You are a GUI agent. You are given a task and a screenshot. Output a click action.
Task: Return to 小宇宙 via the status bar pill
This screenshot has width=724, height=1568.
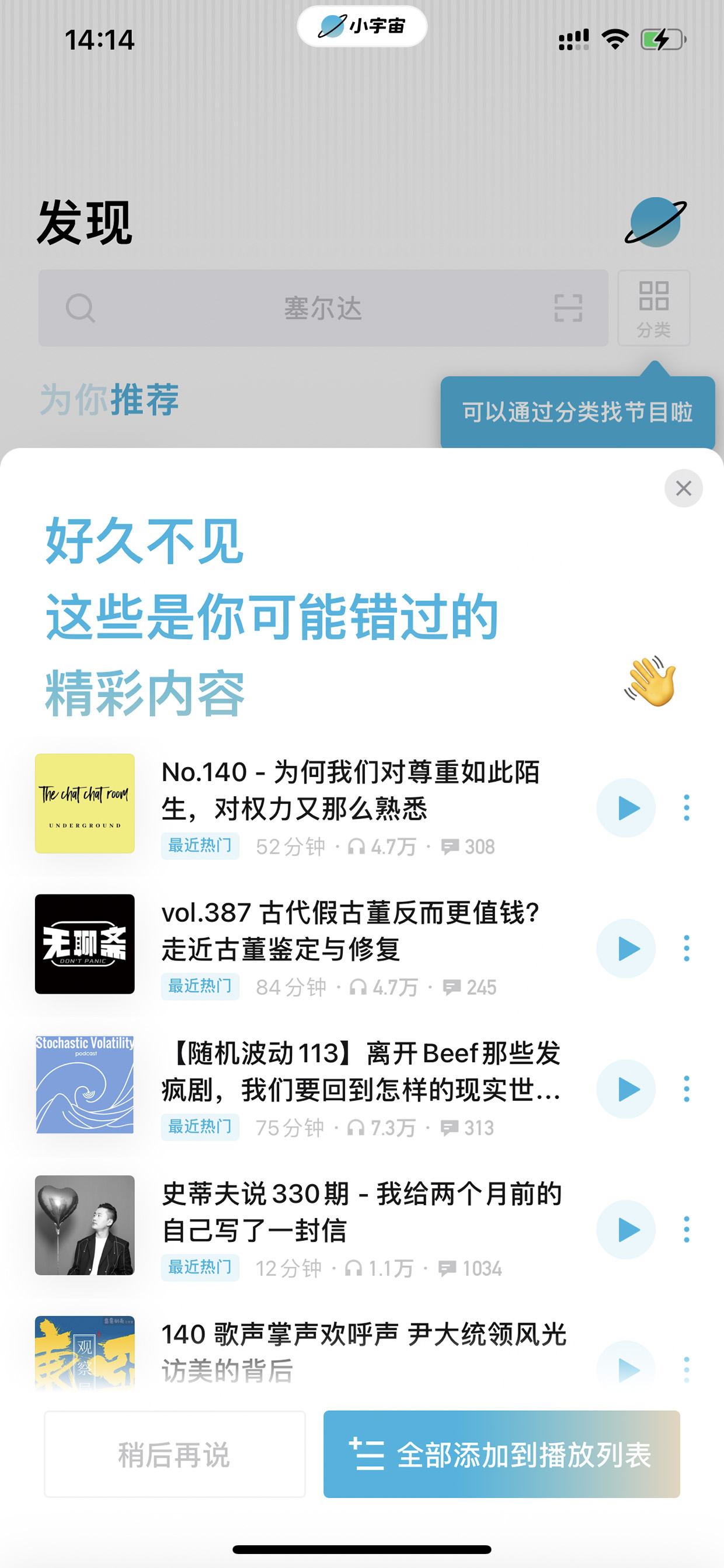[362, 26]
